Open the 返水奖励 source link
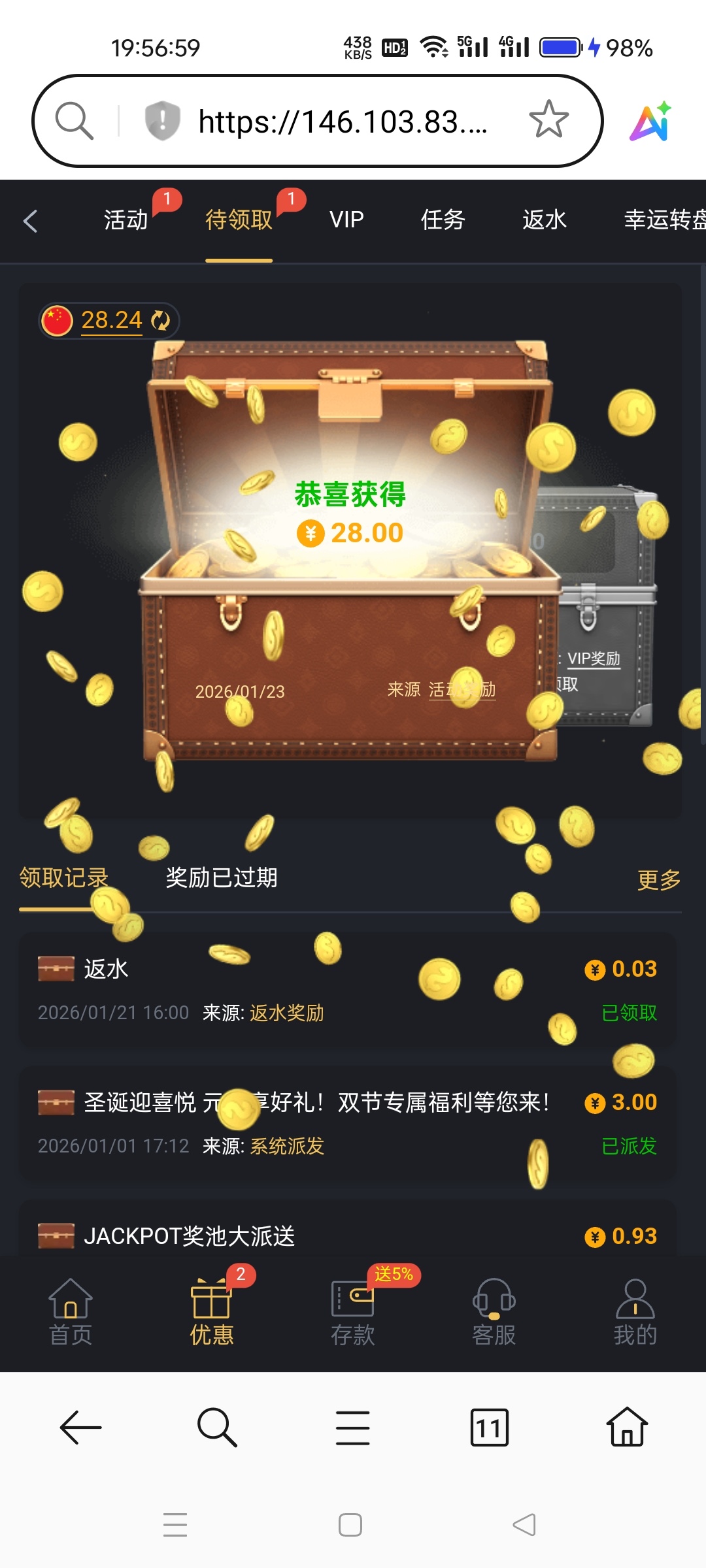Viewport: 706px width, 1568px height. [x=286, y=1013]
